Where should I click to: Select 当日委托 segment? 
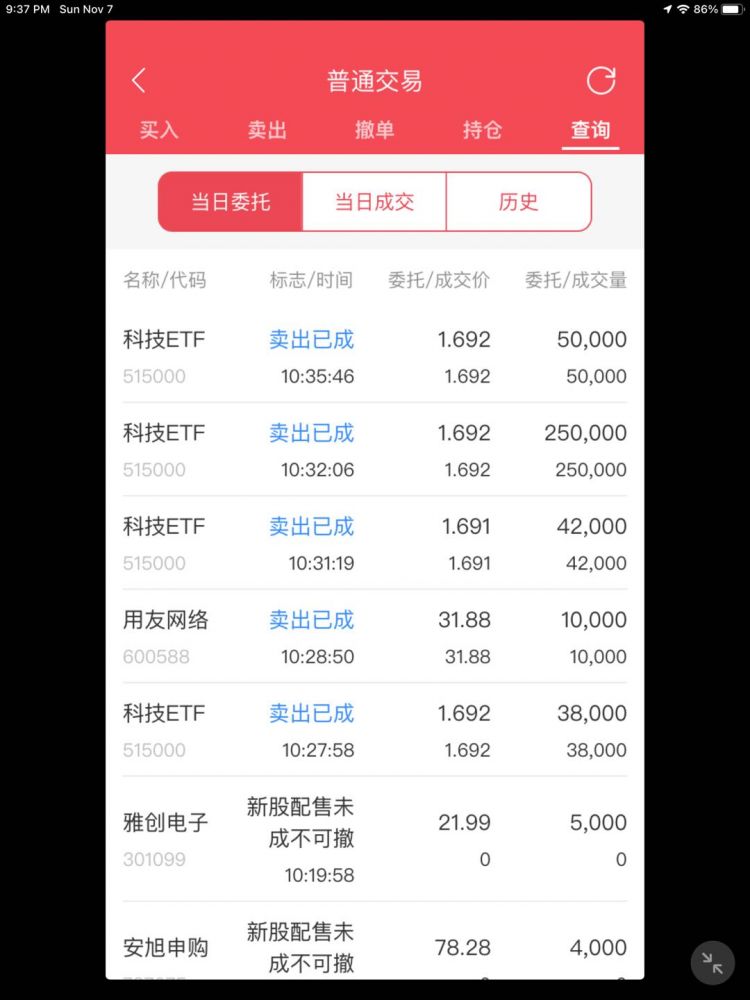pyautogui.click(x=231, y=202)
